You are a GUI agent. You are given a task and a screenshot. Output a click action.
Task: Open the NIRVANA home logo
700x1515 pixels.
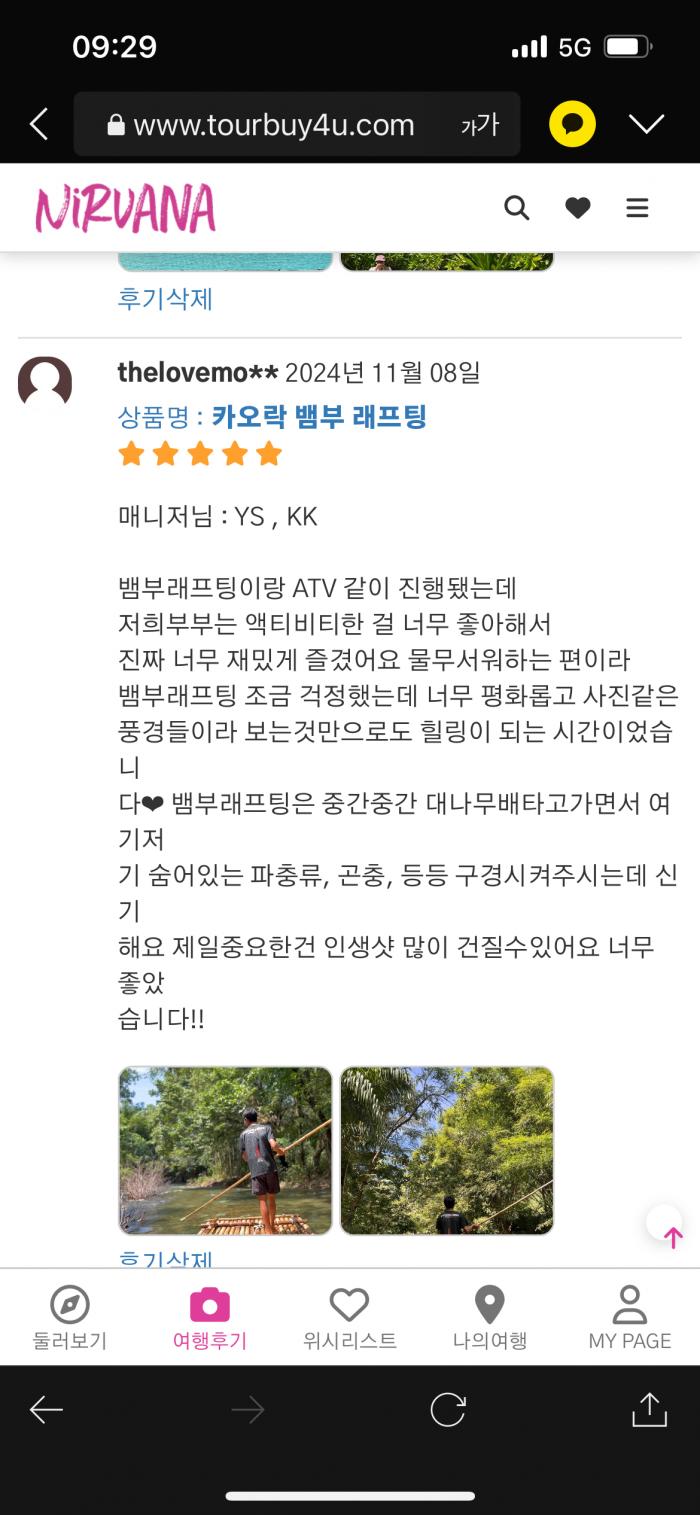pos(125,208)
